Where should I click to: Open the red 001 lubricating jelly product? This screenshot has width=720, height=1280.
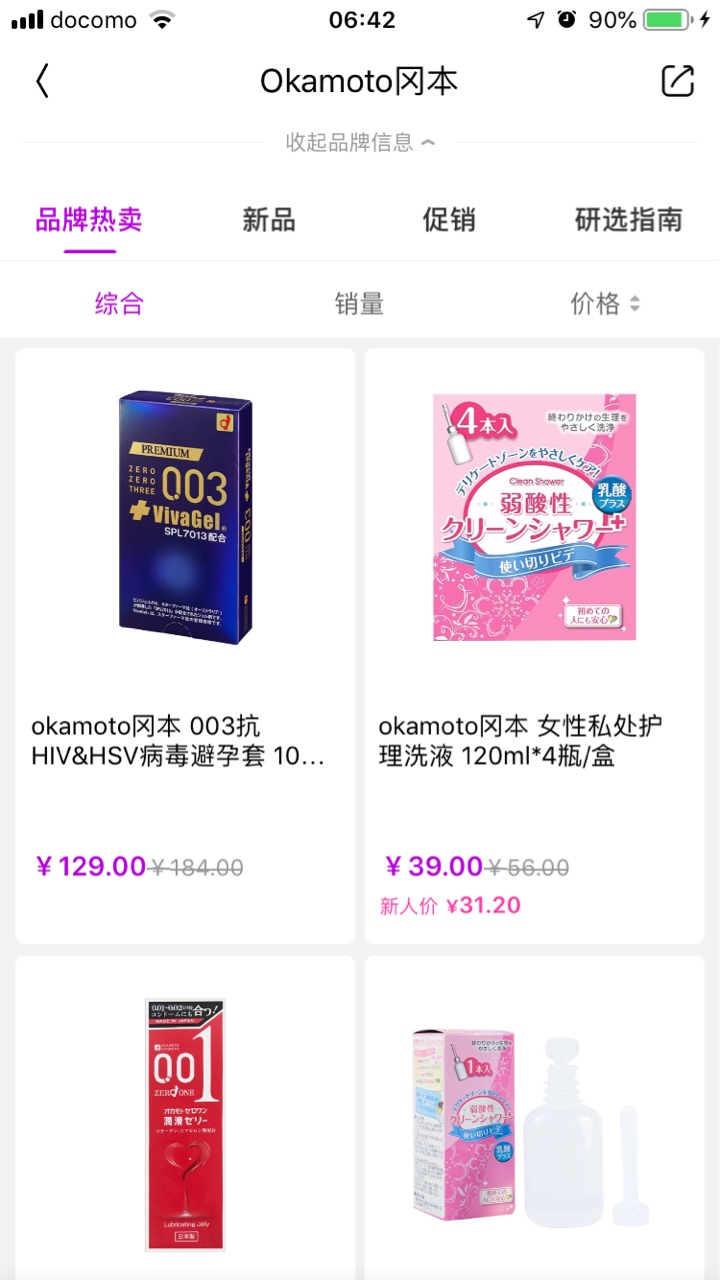click(x=185, y=1120)
